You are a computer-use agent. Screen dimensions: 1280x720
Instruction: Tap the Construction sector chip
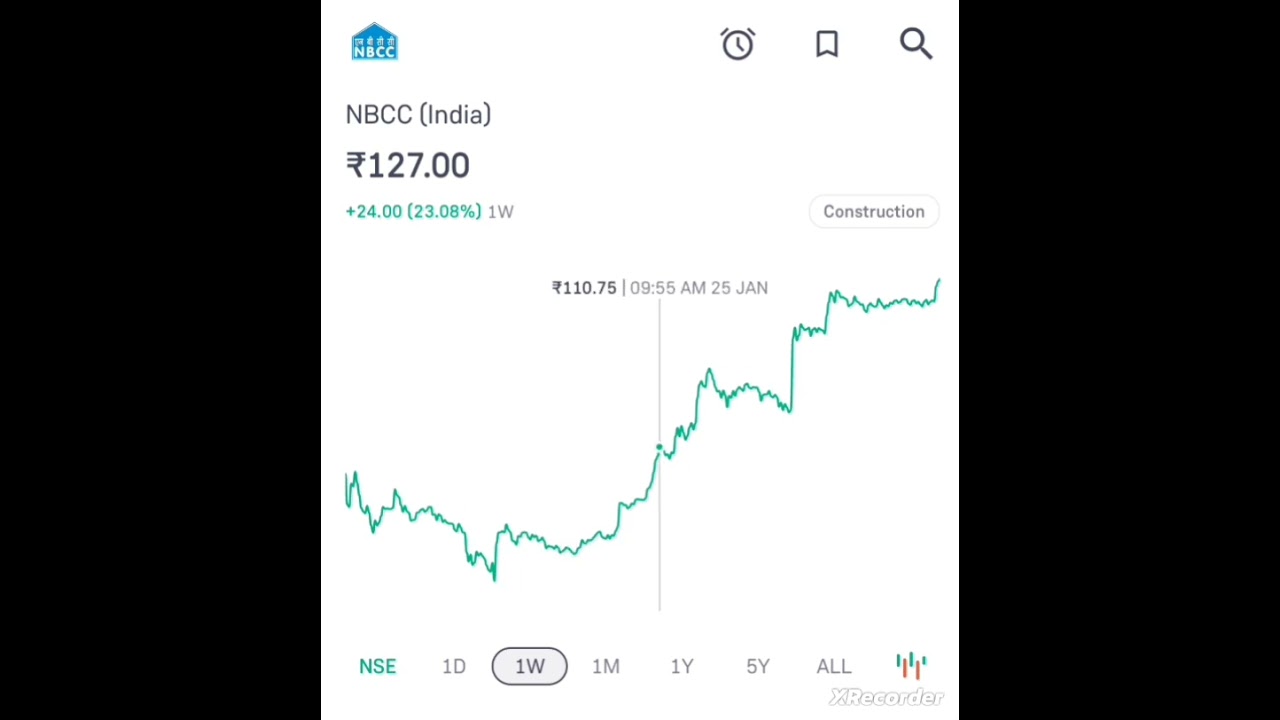(x=873, y=211)
